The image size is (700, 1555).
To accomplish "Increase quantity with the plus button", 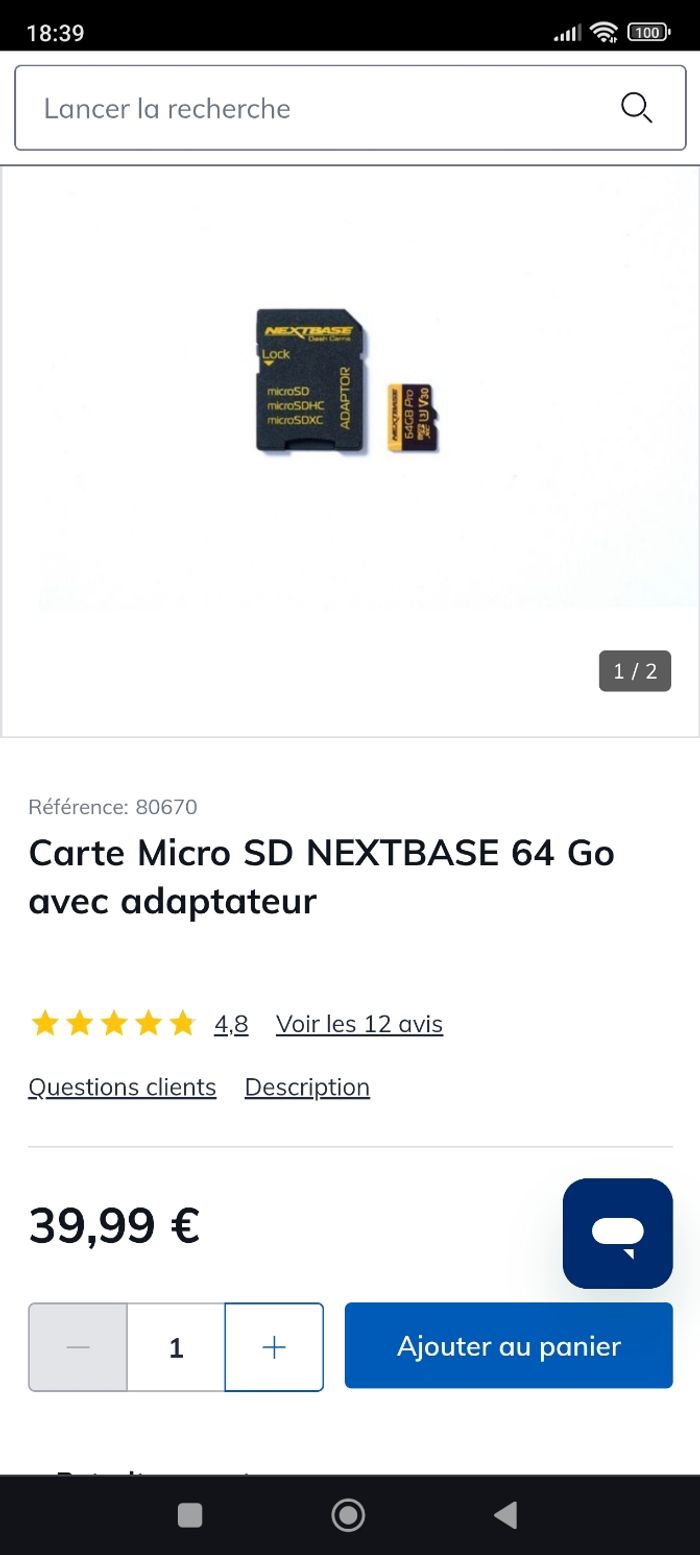I will (x=274, y=1347).
